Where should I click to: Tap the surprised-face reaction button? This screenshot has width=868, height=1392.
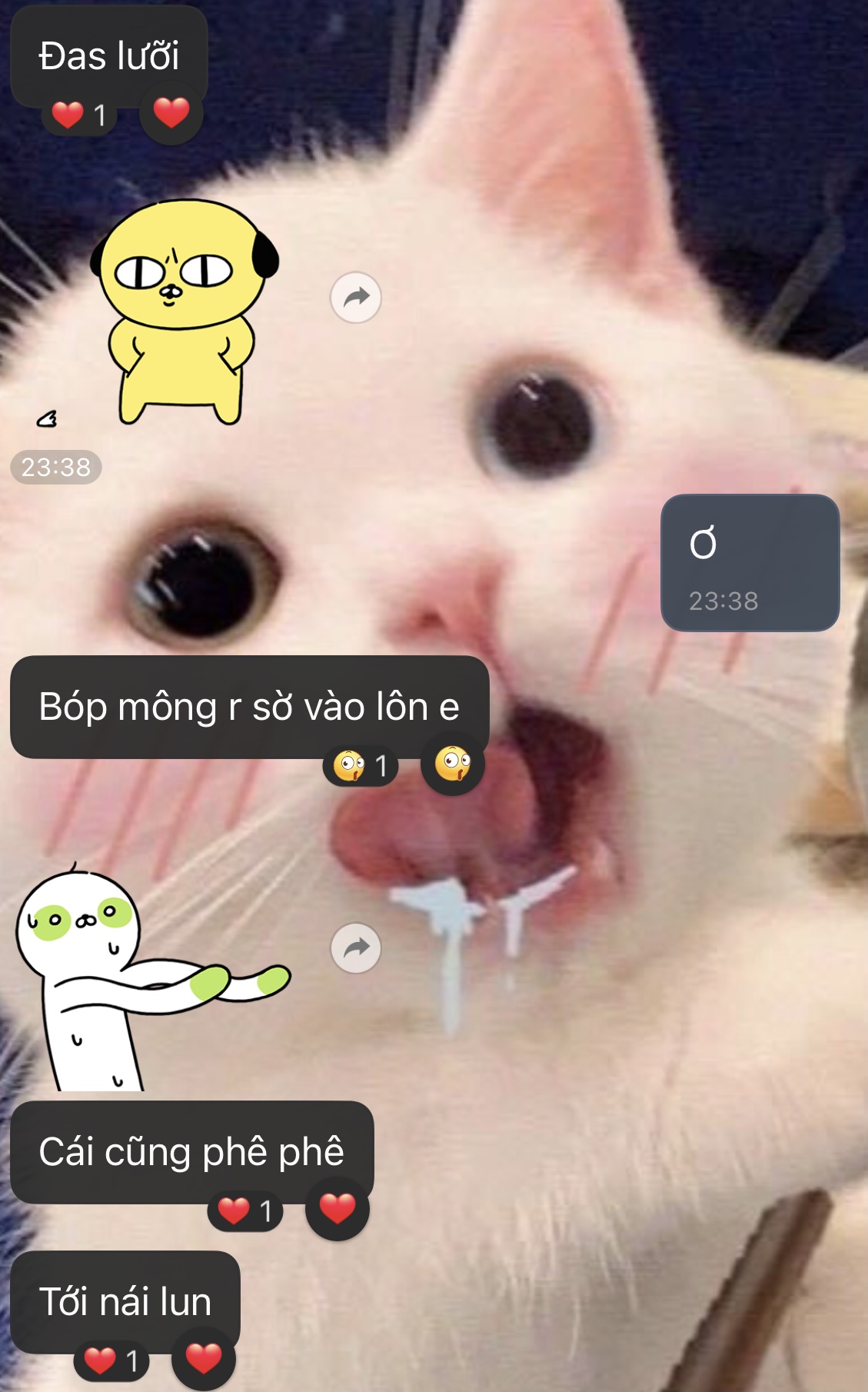453,764
